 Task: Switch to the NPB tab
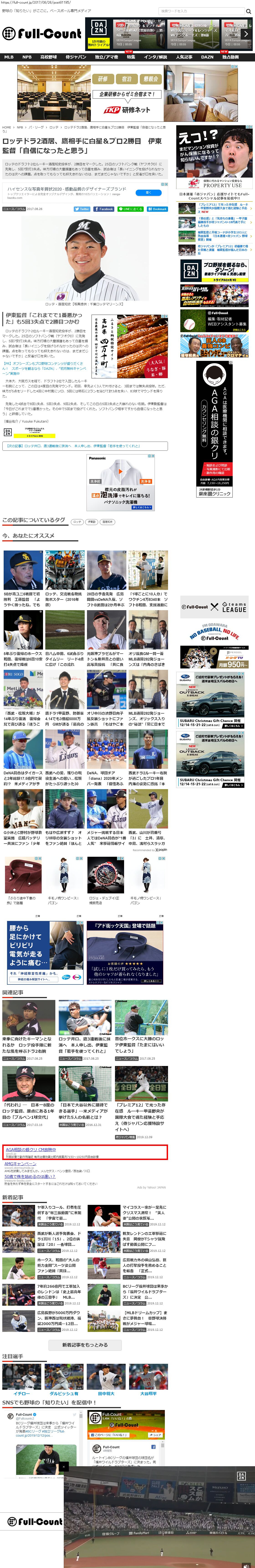pyautogui.click(x=27, y=57)
